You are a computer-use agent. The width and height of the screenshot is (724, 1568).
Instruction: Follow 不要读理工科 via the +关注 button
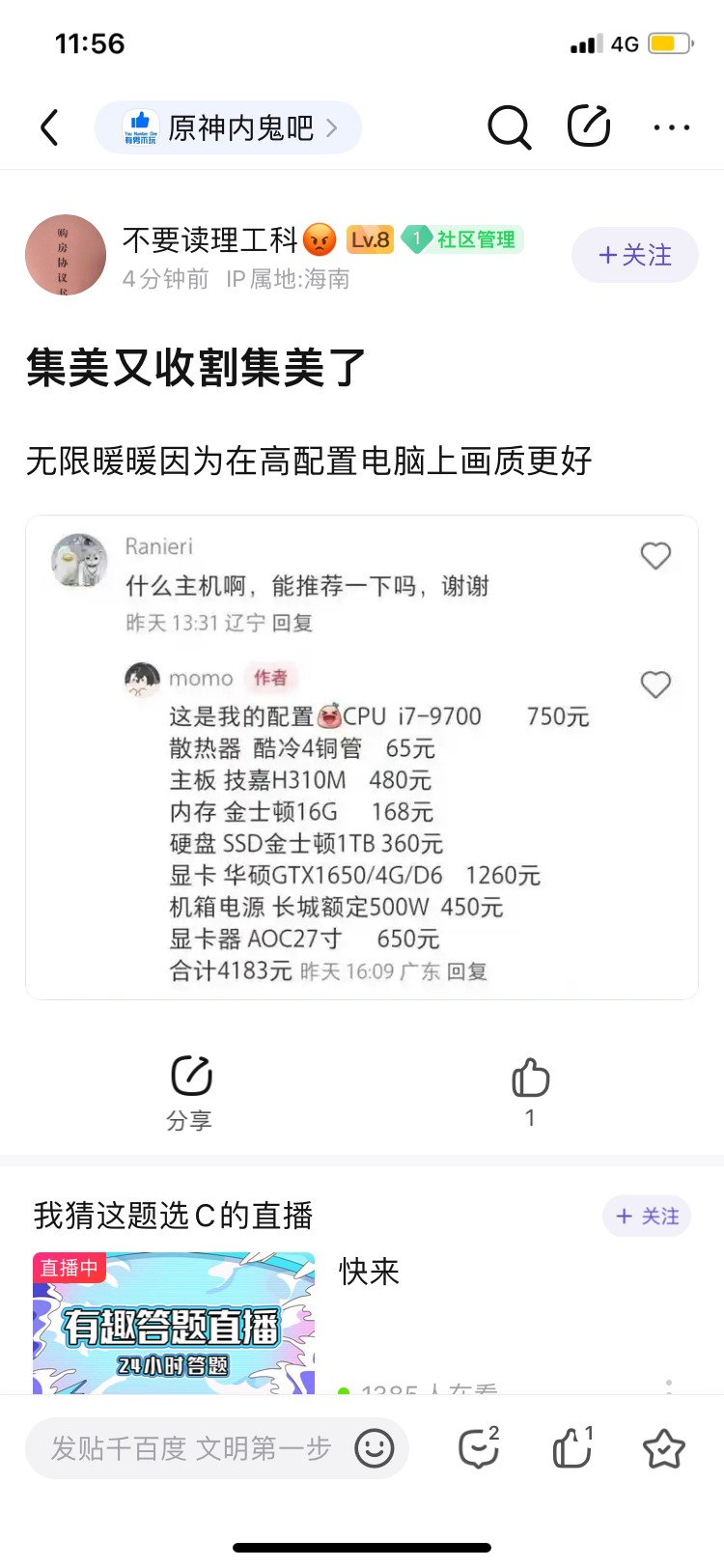pos(634,255)
